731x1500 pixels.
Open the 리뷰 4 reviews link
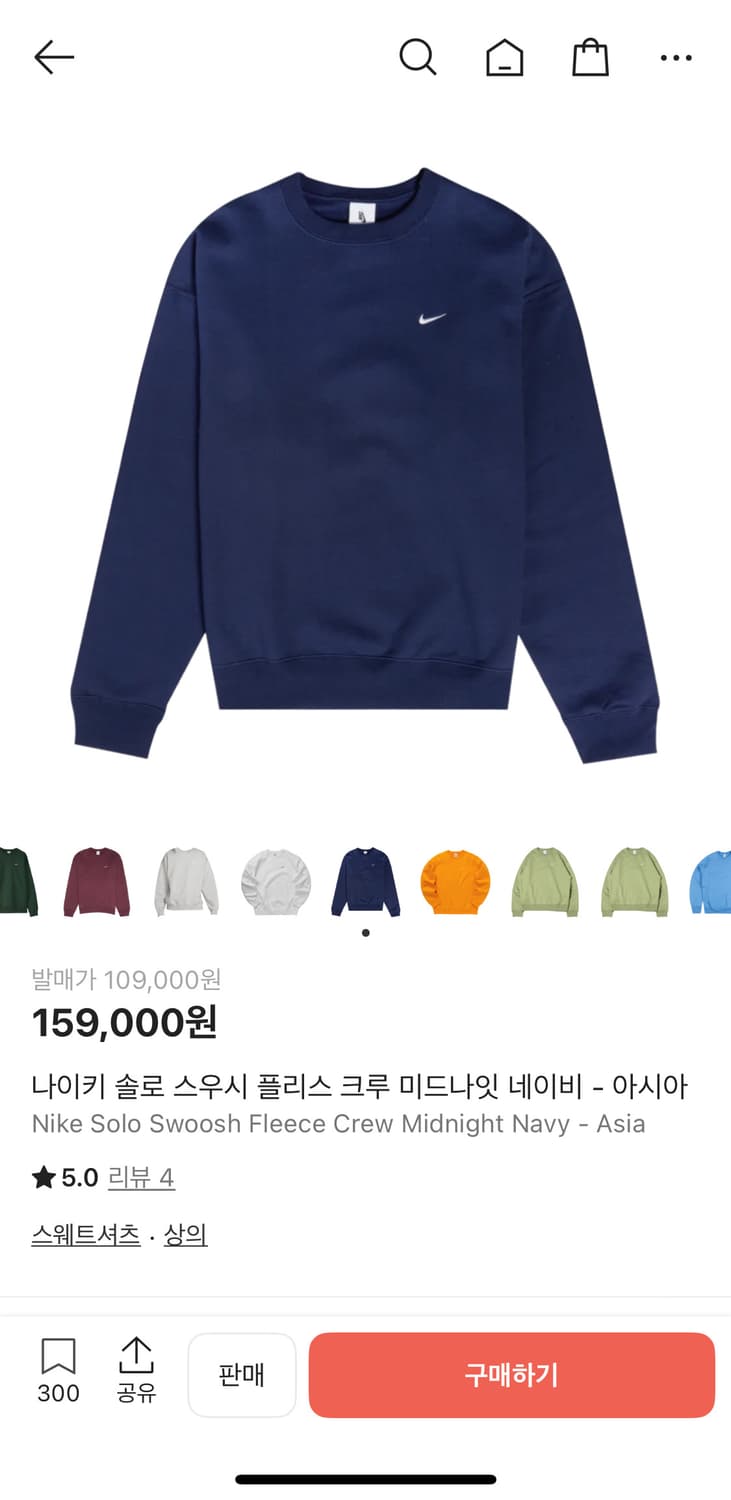click(x=141, y=1177)
